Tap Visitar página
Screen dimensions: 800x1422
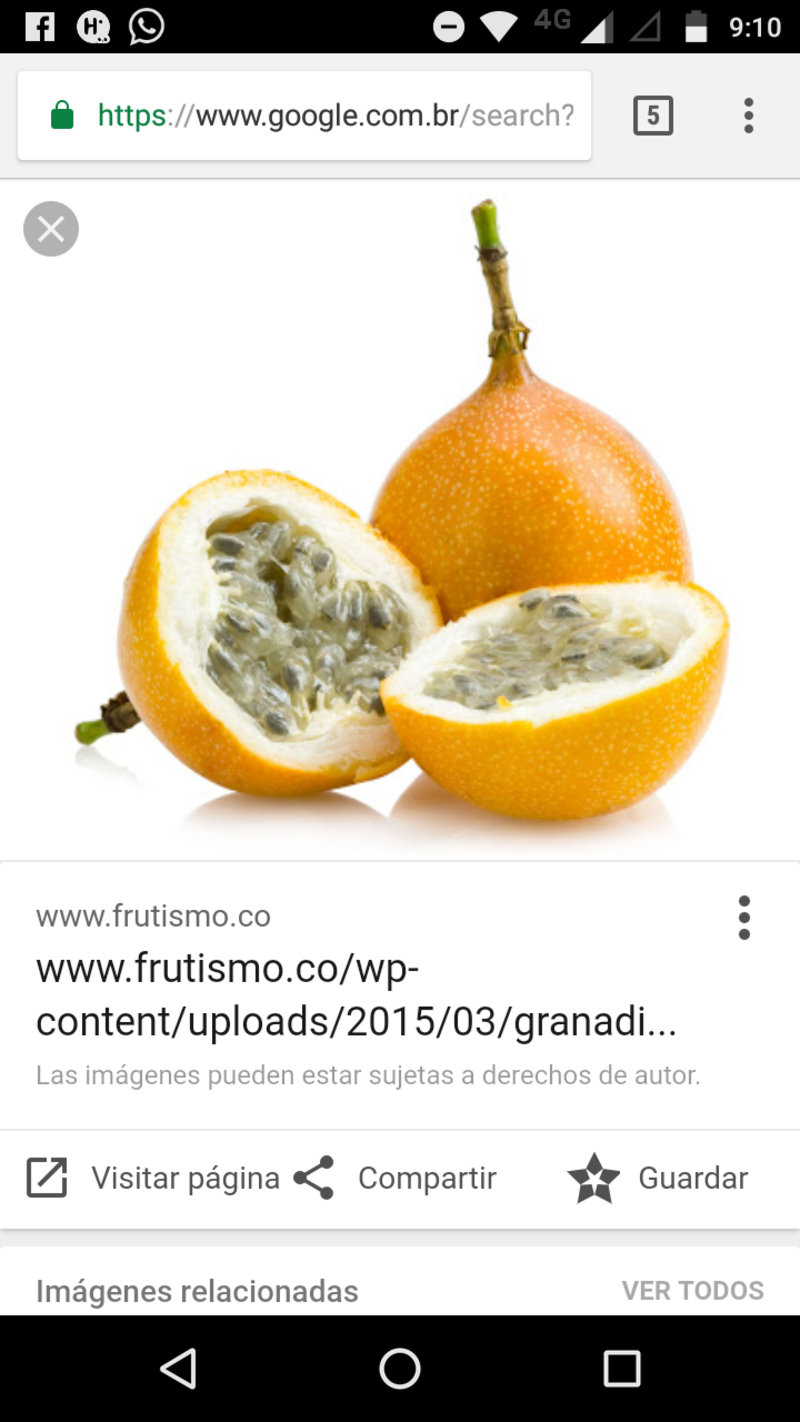pos(154,1178)
